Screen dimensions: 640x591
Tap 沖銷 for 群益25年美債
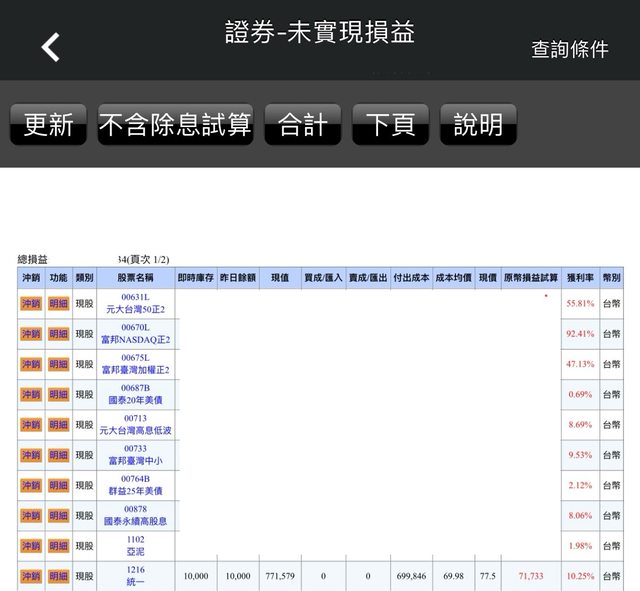[x=31, y=485]
